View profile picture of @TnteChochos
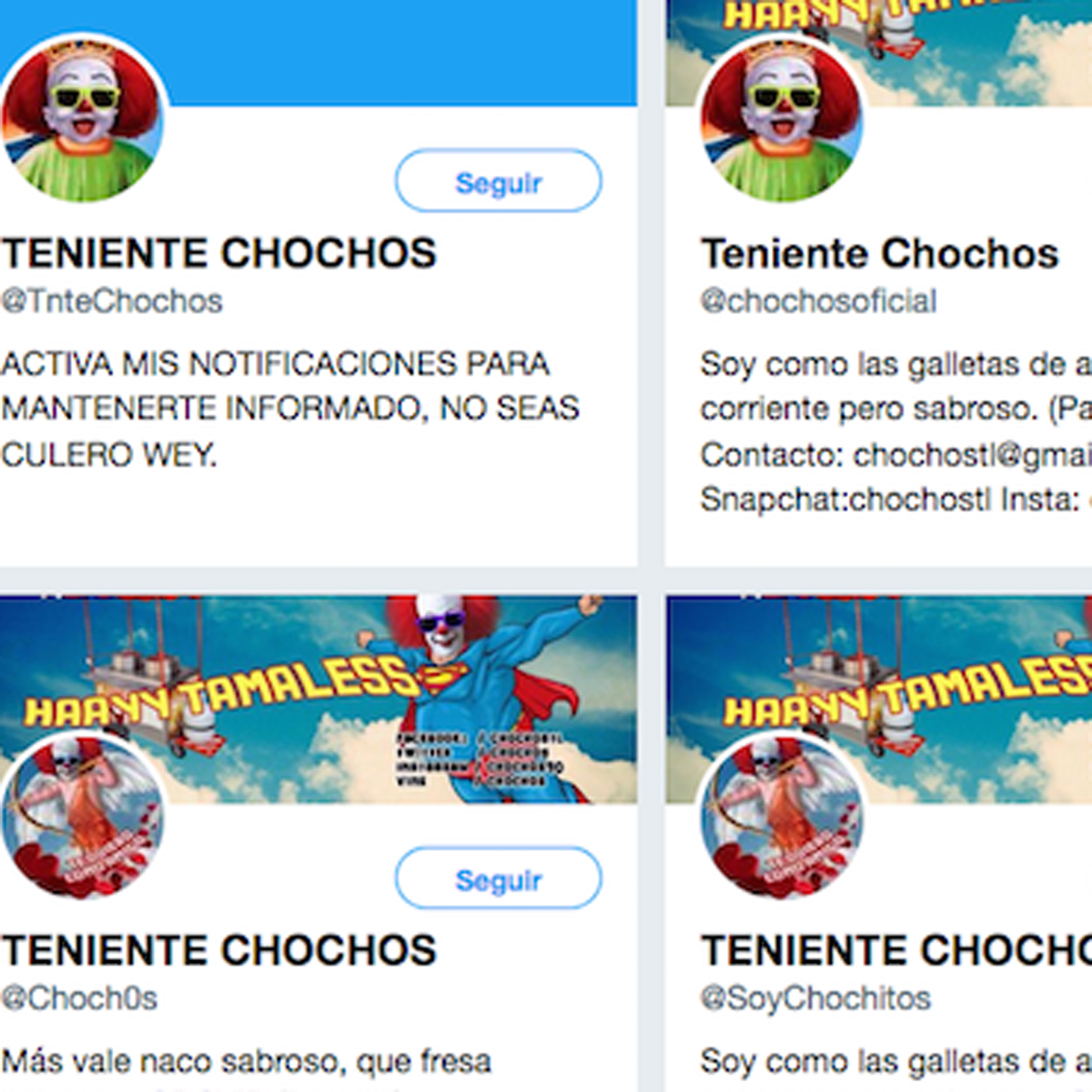1092x1092 pixels. pos(82,118)
